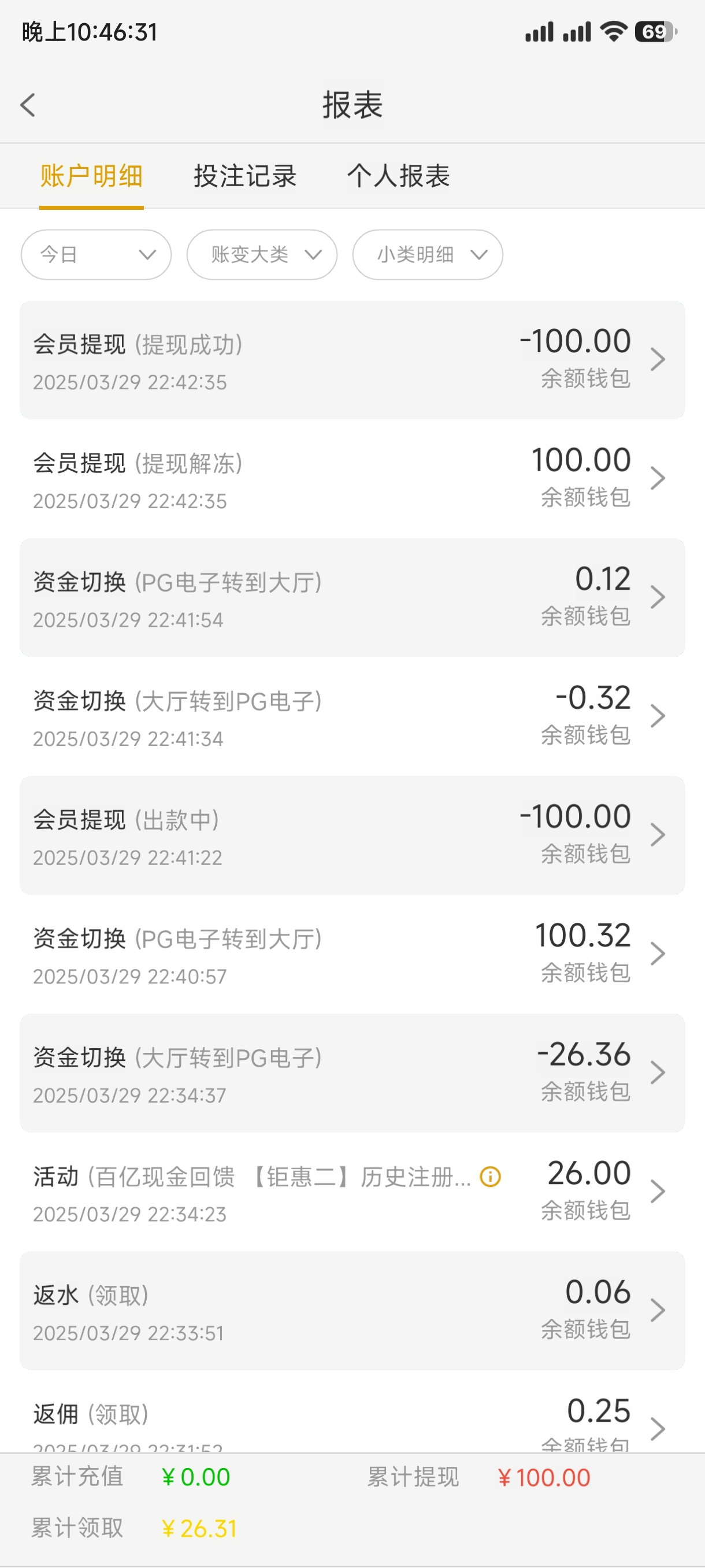This screenshot has height=1568, width=705.
Task: Open the 小类明细 filter dropdown
Action: 427,254
